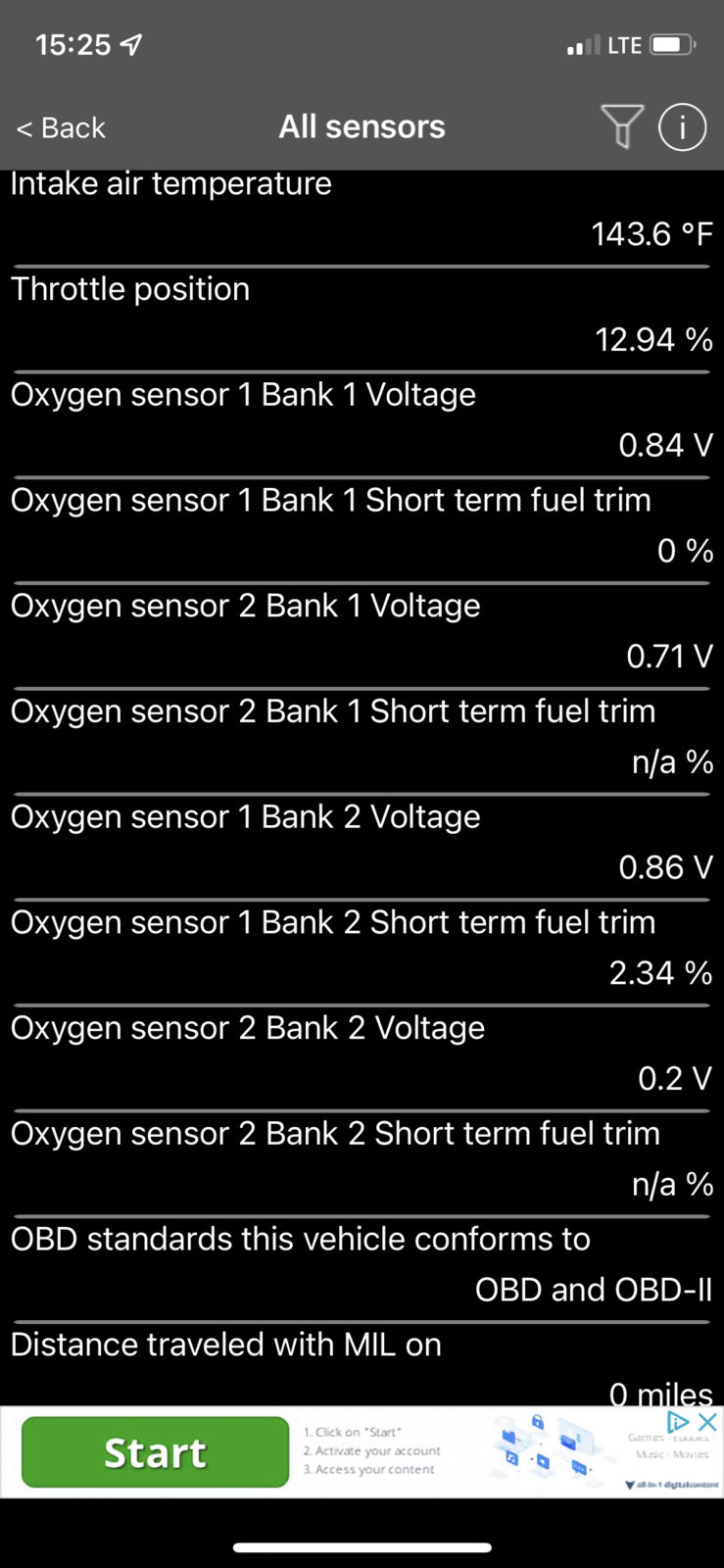
Task: Go back using the Back button
Action: [61, 128]
